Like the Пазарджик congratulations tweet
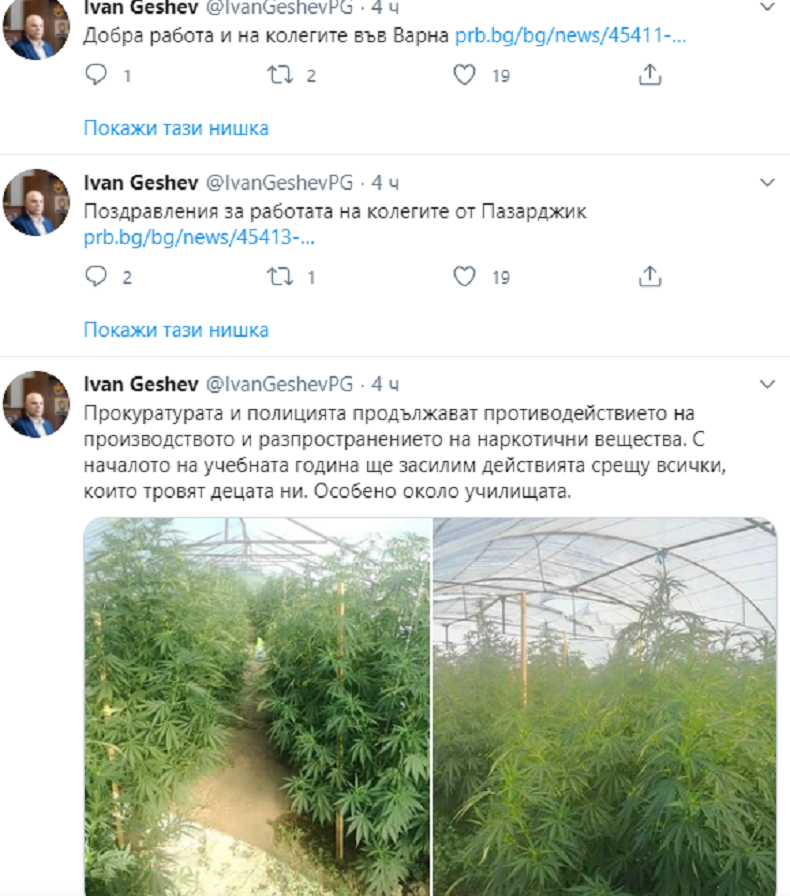790x896 pixels. coord(464,277)
